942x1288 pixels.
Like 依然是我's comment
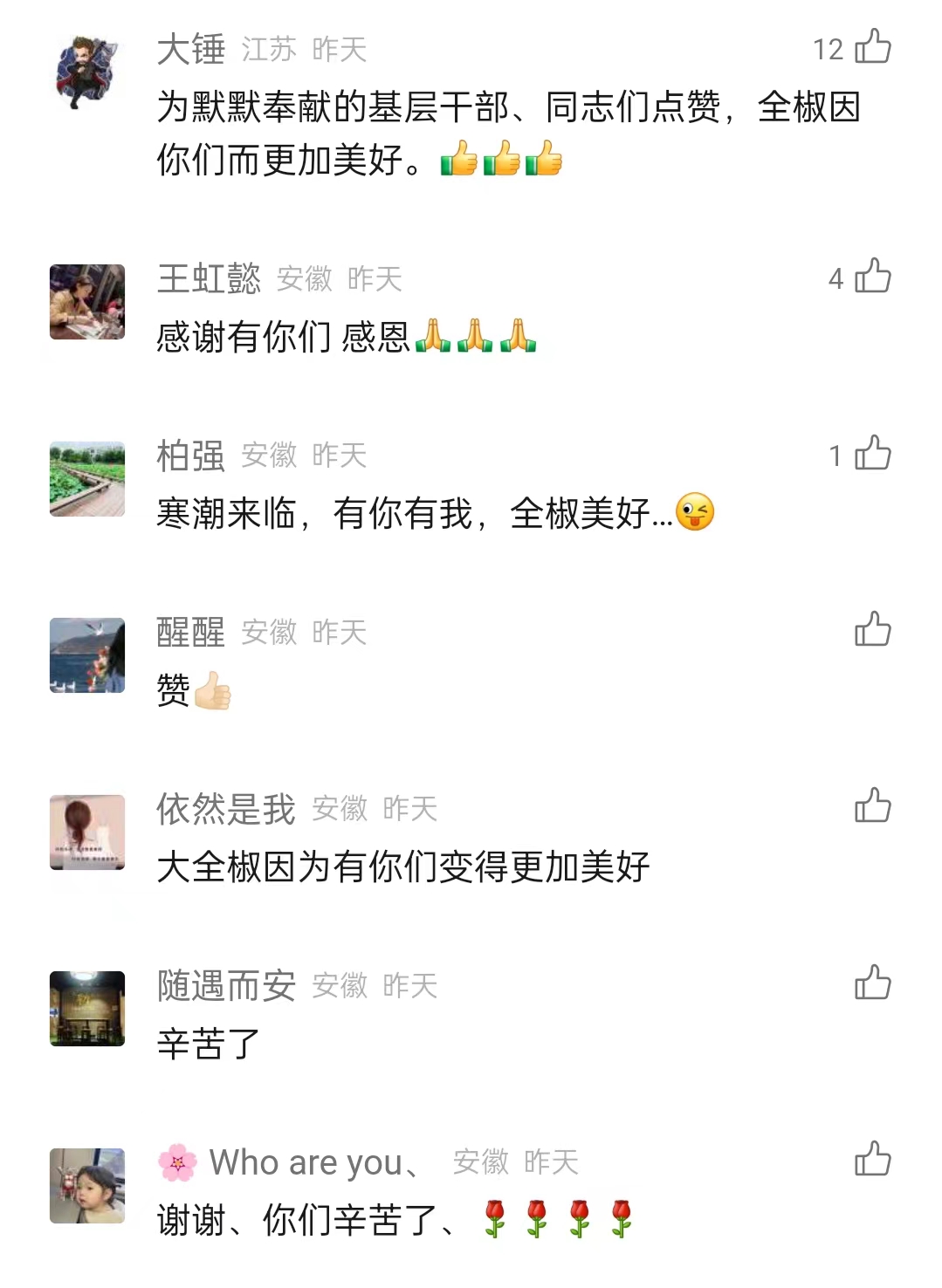[x=872, y=806]
